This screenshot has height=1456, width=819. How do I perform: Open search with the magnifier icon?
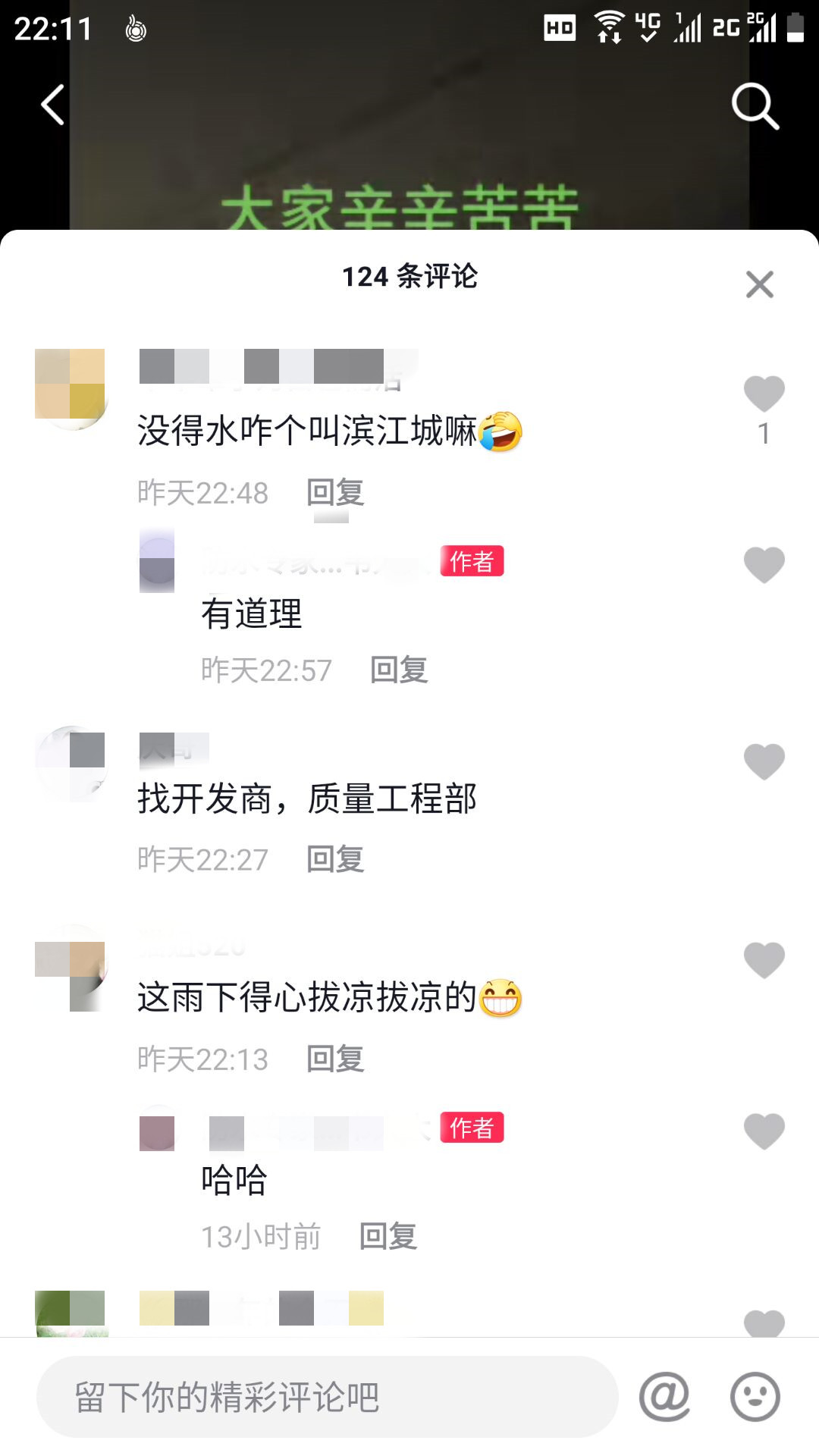(x=755, y=106)
